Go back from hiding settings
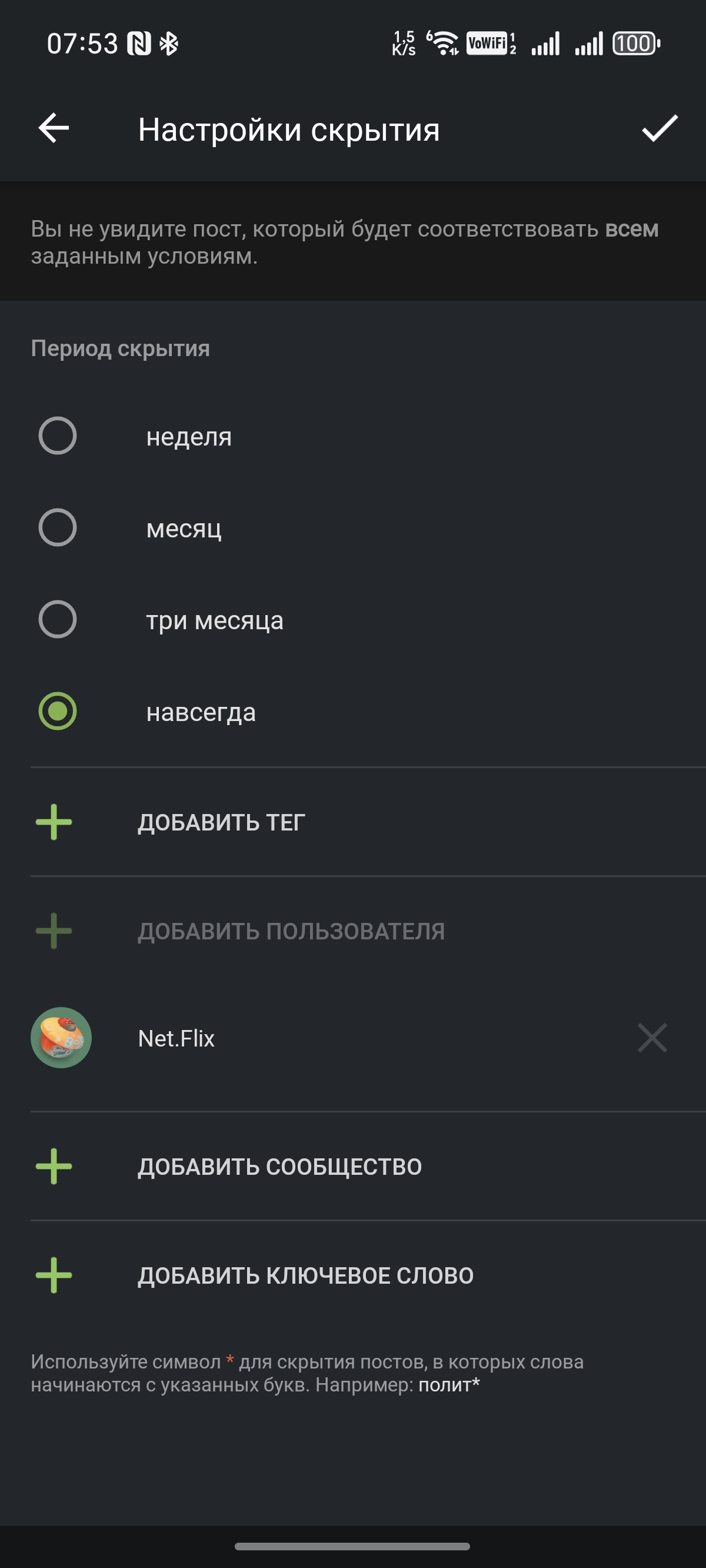Viewport: 706px width, 1568px height. 54,128
